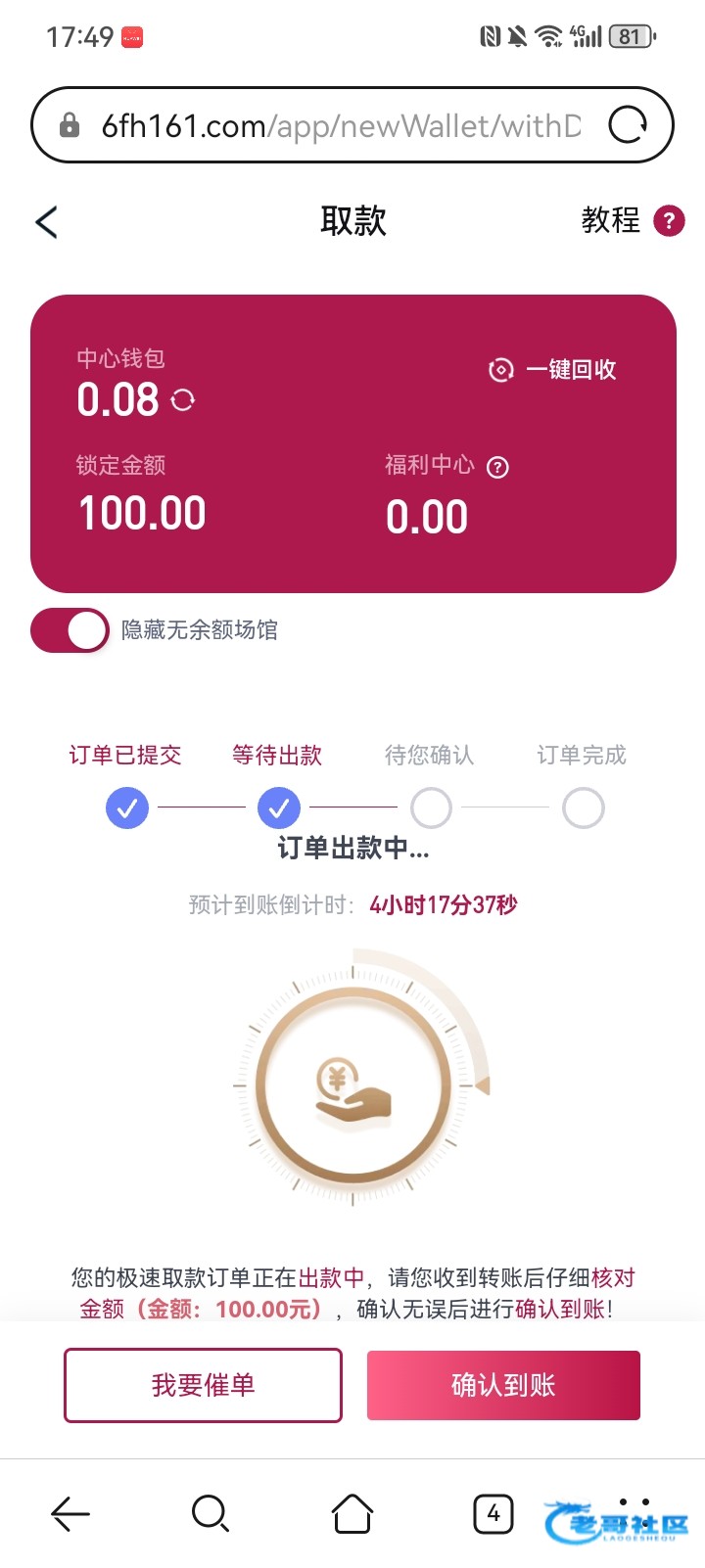This screenshot has height=1568, width=705.
Task: Open the browser tab switcher
Action: (493, 1513)
